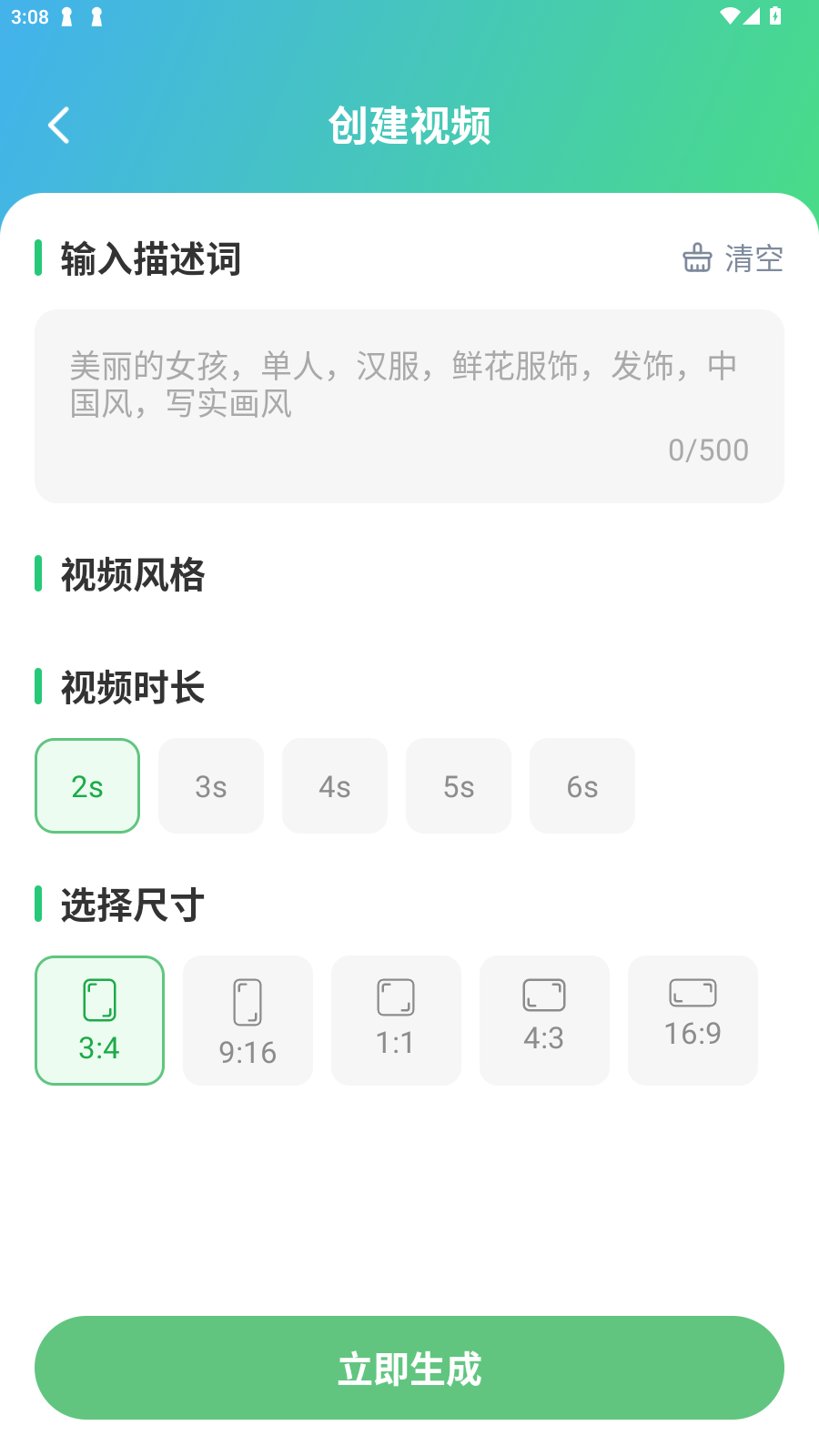819x1456 pixels.
Task: Select 6s as video duration
Action: 582,785
